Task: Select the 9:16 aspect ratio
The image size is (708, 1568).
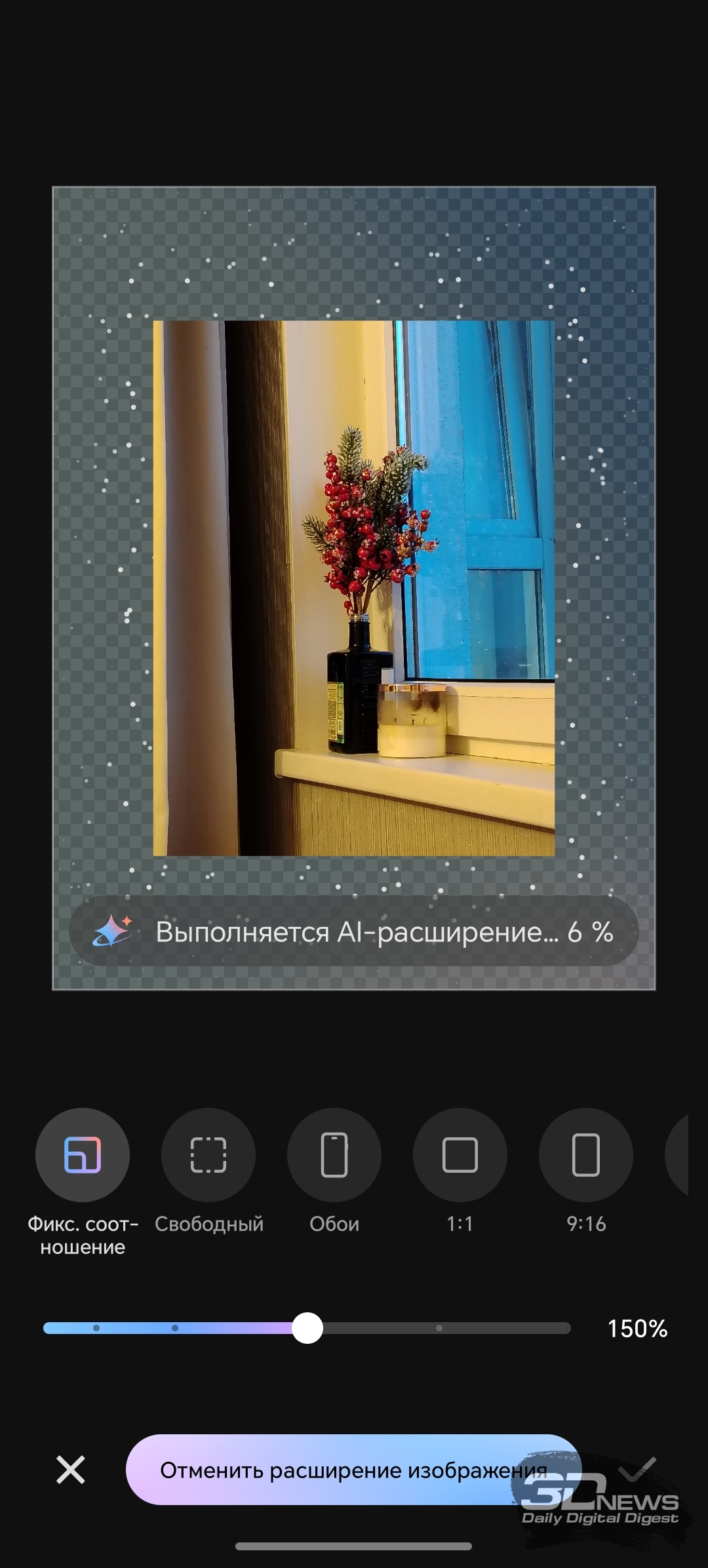Action: click(x=586, y=1154)
